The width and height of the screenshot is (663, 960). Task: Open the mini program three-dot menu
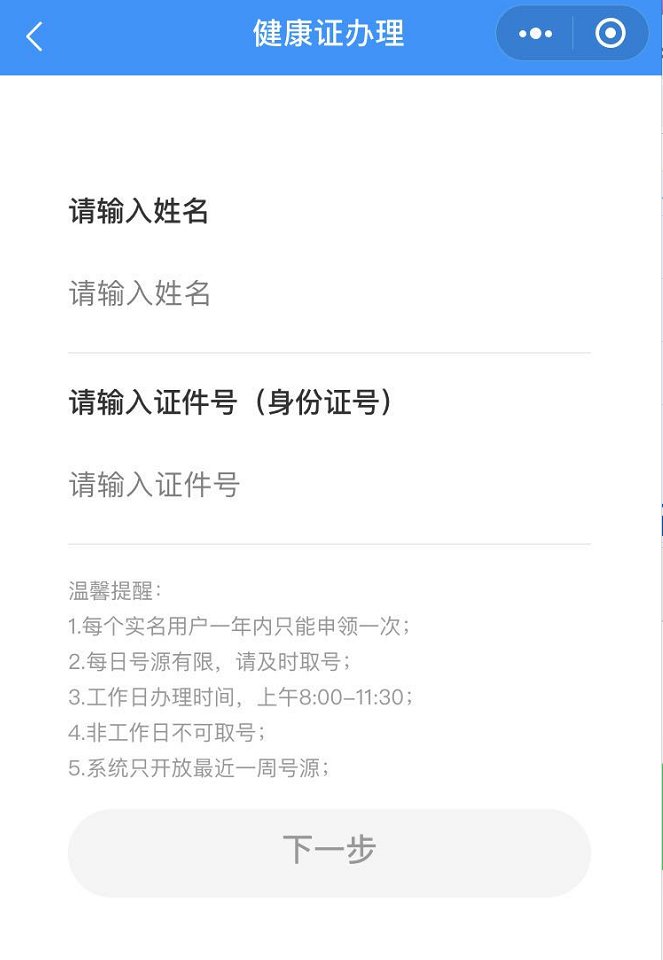(535, 34)
